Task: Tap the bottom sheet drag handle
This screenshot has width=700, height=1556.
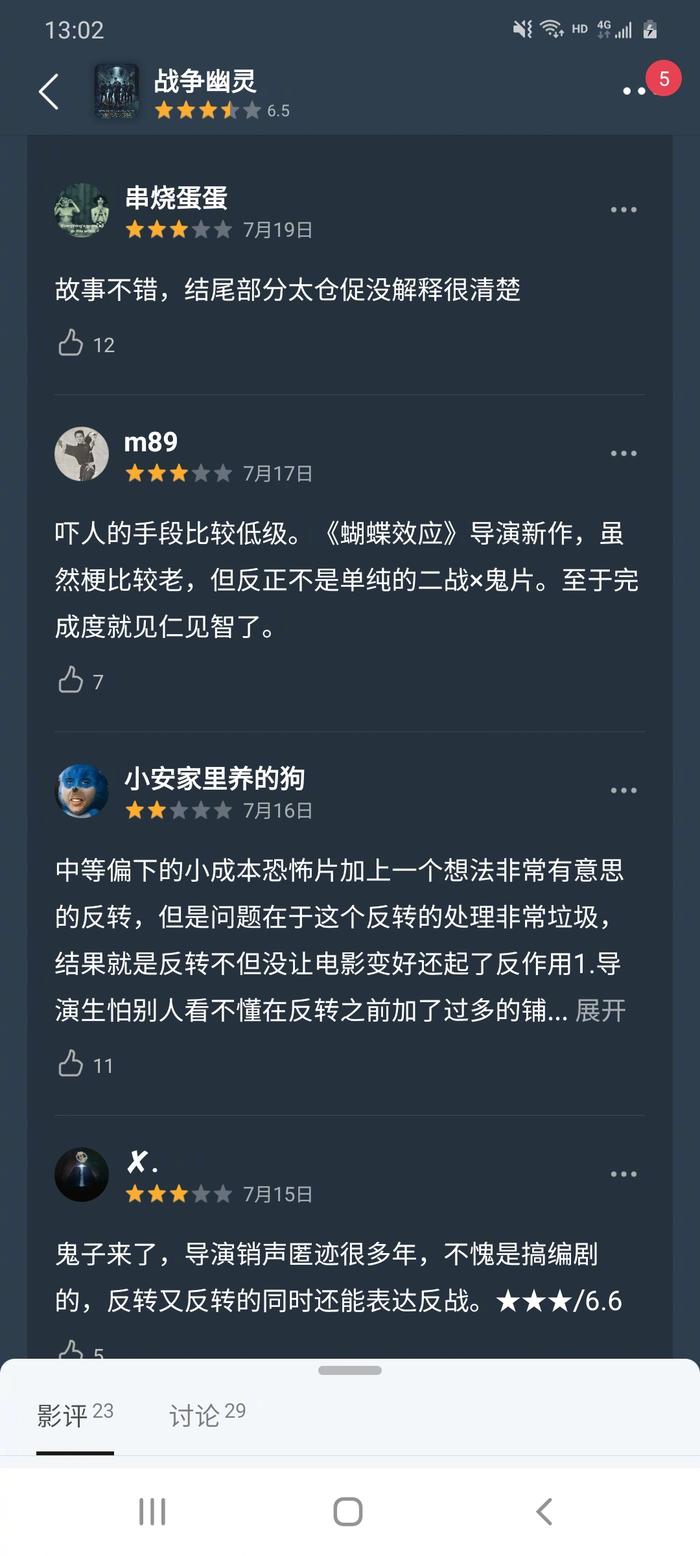Action: pos(350,1370)
